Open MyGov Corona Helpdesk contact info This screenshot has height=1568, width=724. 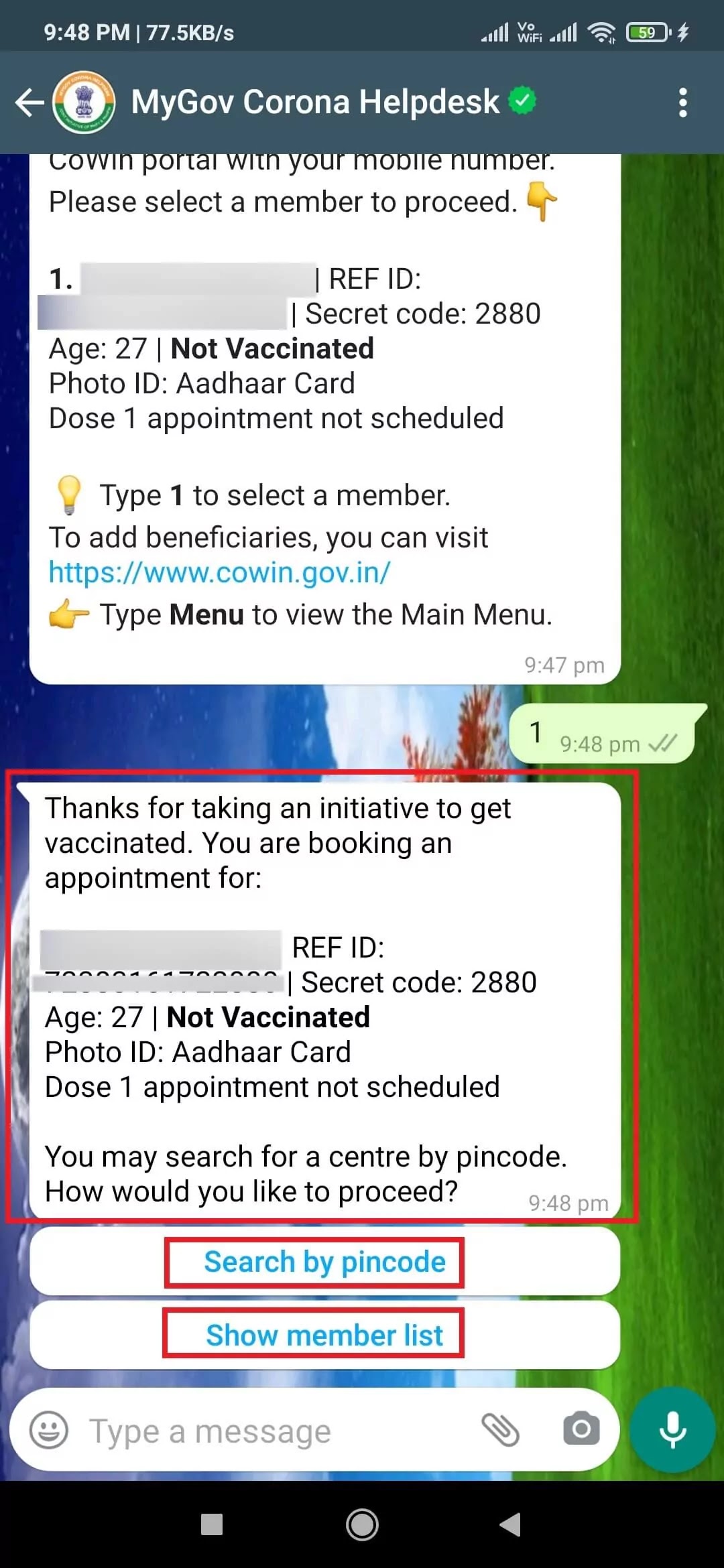coord(315,103)
